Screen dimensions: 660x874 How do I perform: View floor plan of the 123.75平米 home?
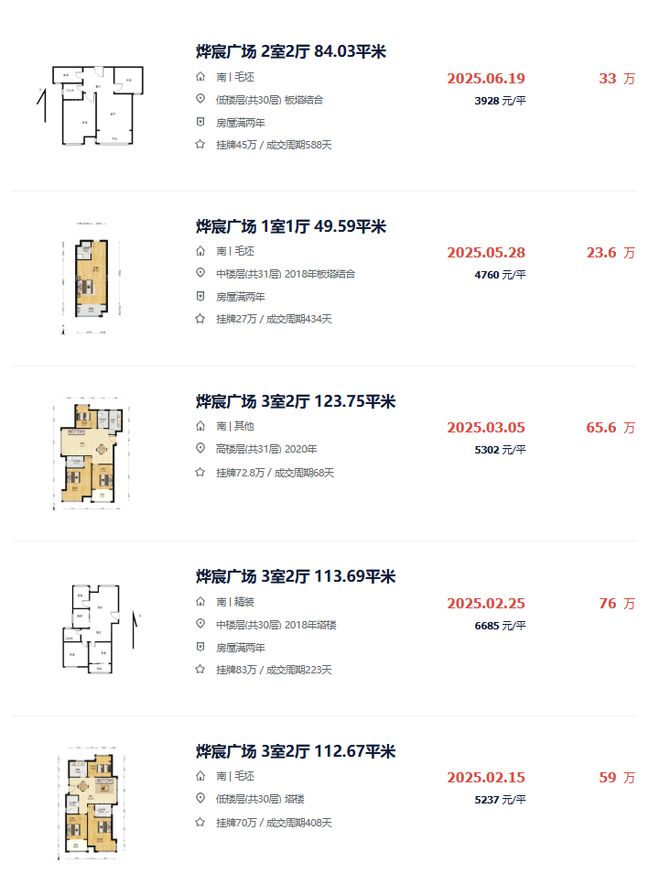click(93, 455)
